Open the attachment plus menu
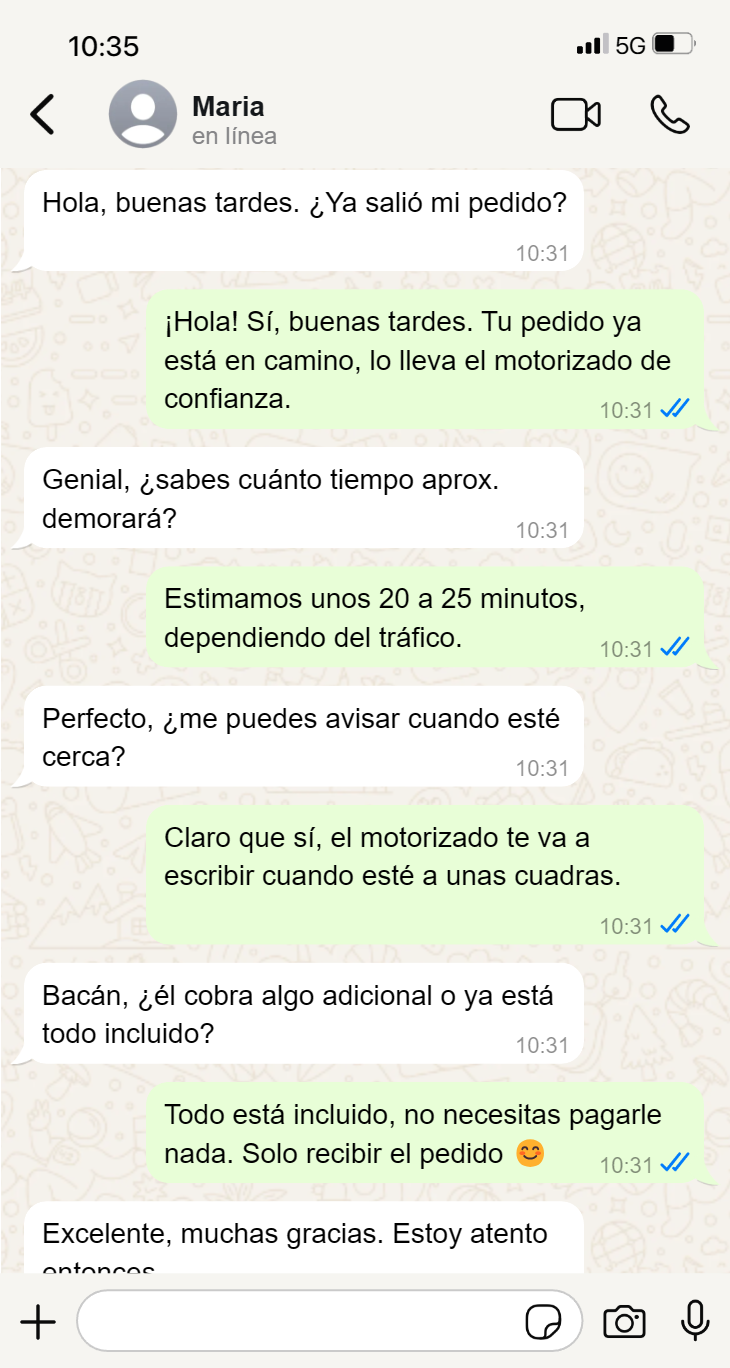 click(x=38, y=1322)
